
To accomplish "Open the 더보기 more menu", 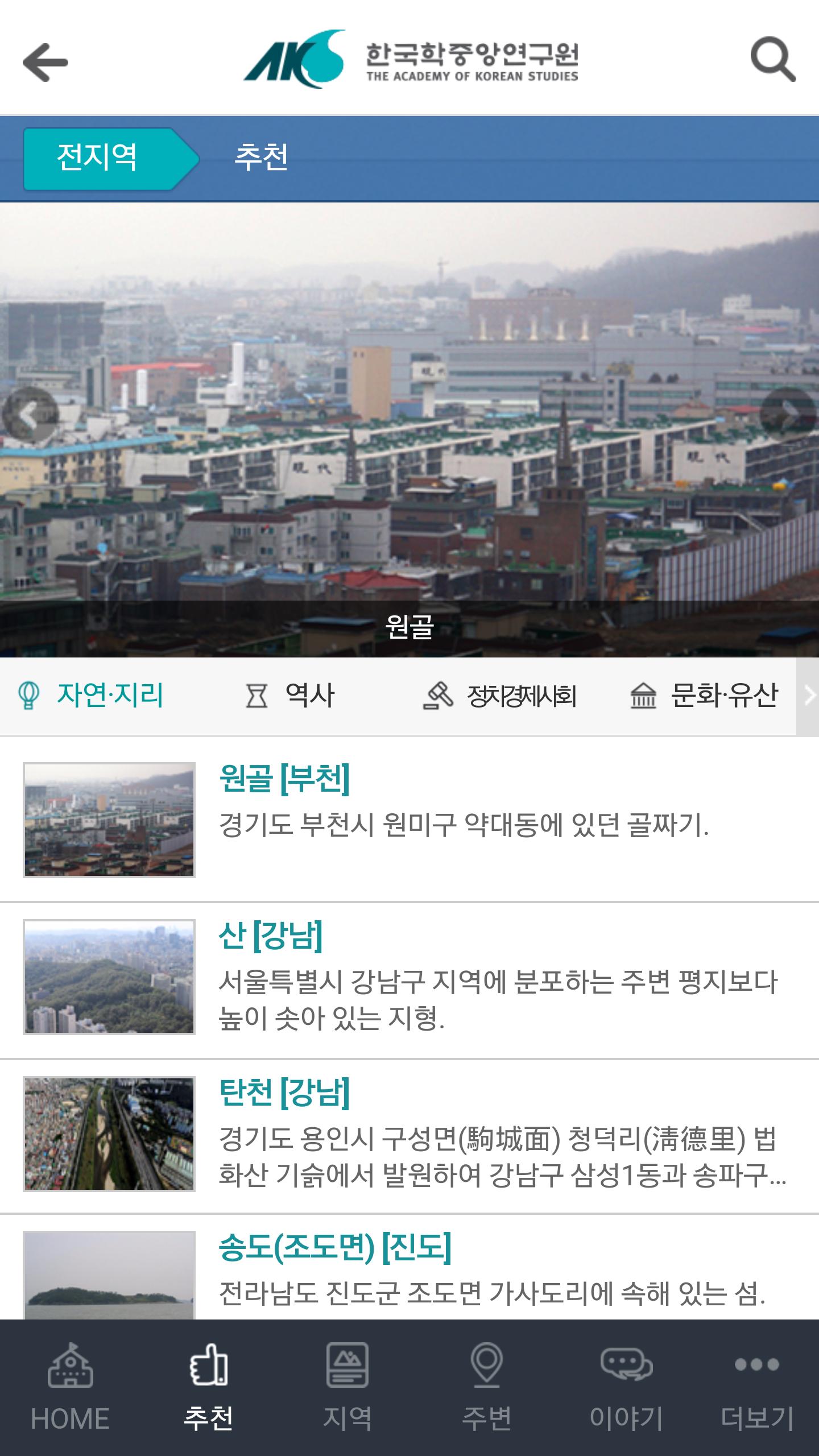I will (x=756, y=1388).
